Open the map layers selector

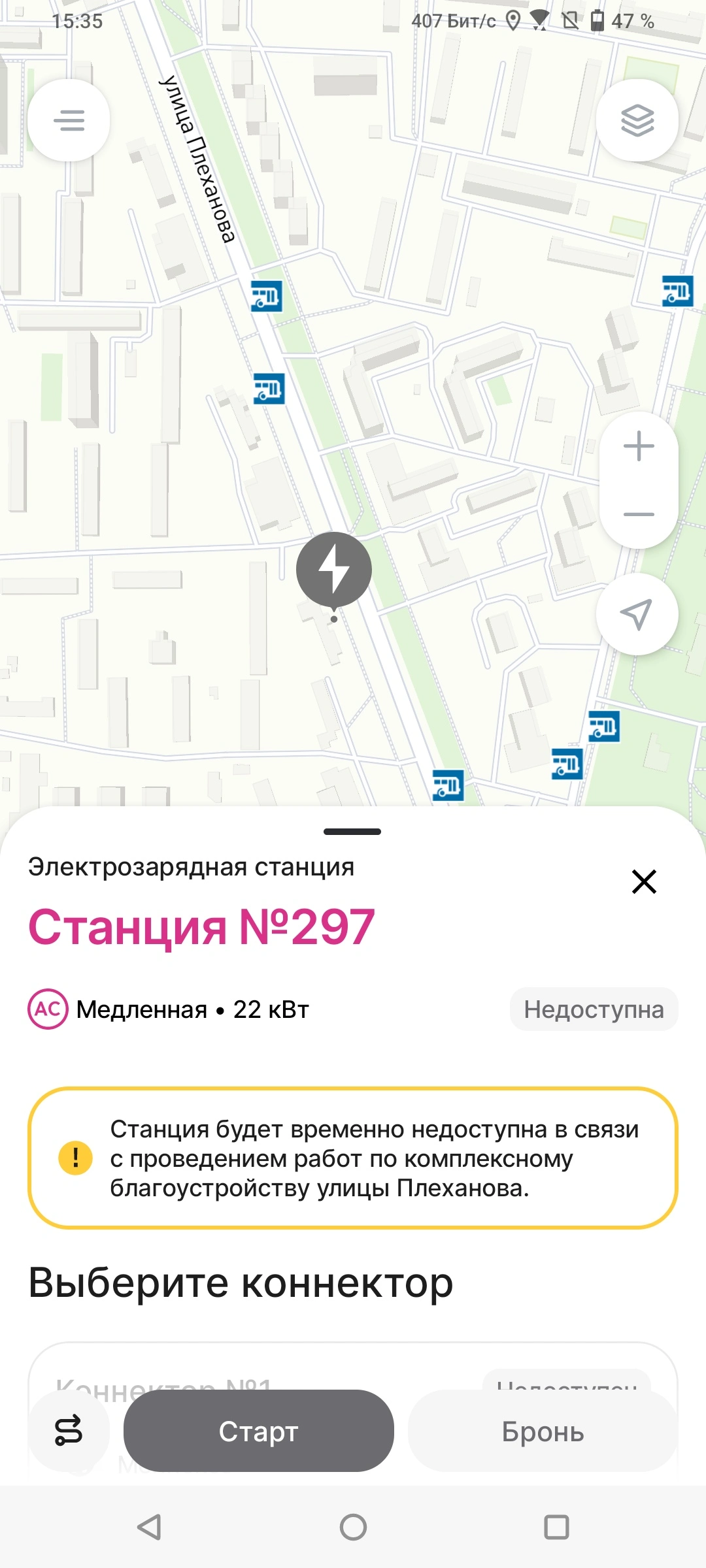[637, 120]
